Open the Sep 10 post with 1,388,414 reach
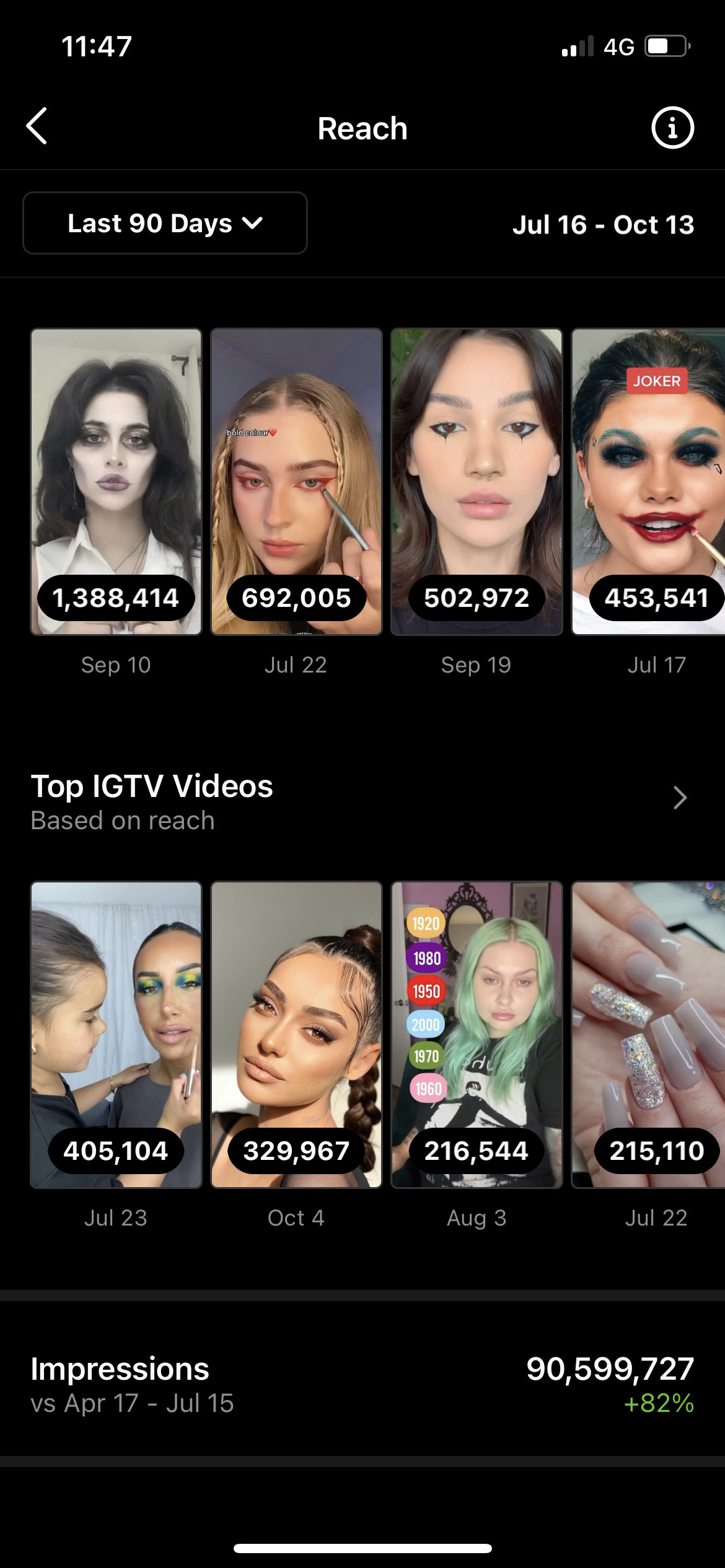This screenshot has width=725, height=1568. coord(116,481)
